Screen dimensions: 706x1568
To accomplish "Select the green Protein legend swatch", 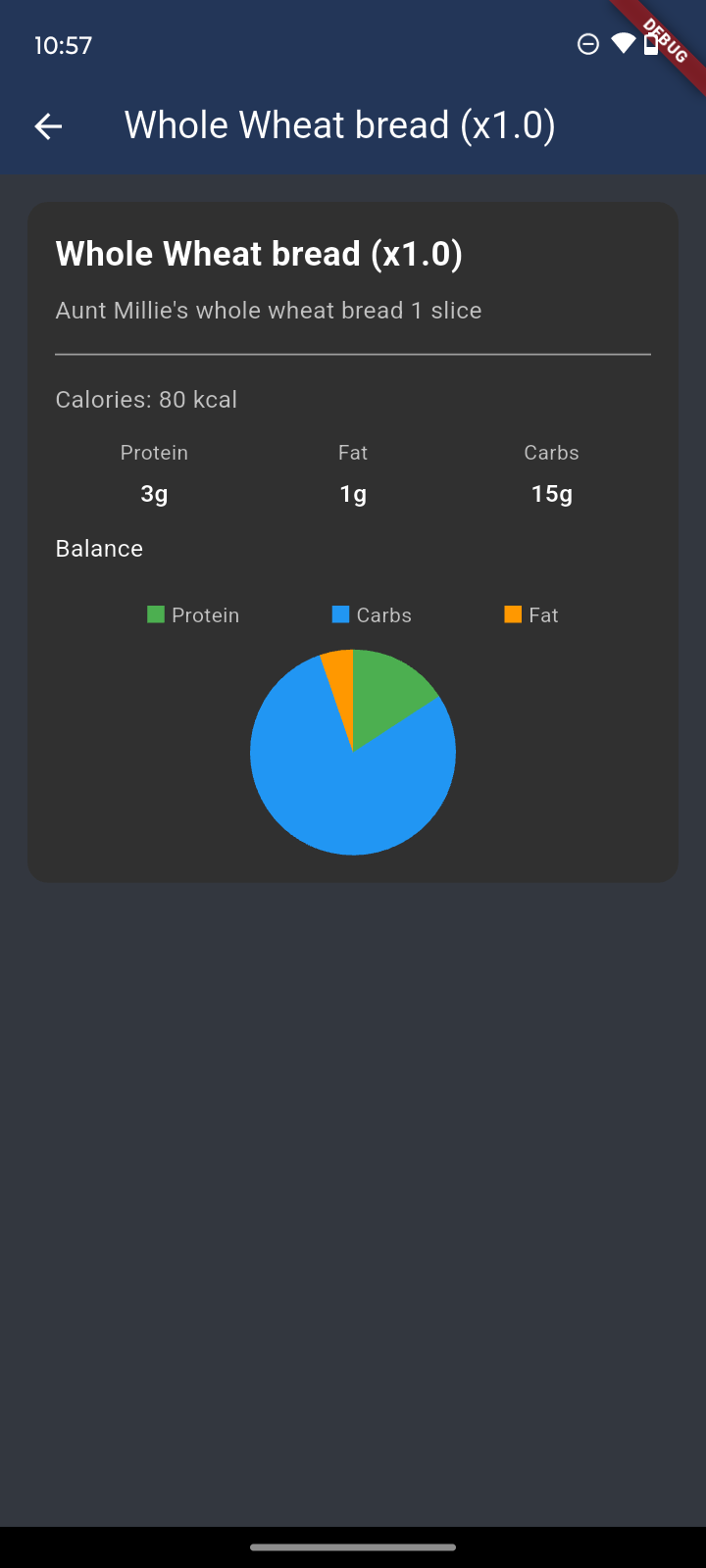I will (x=153, y=614).
